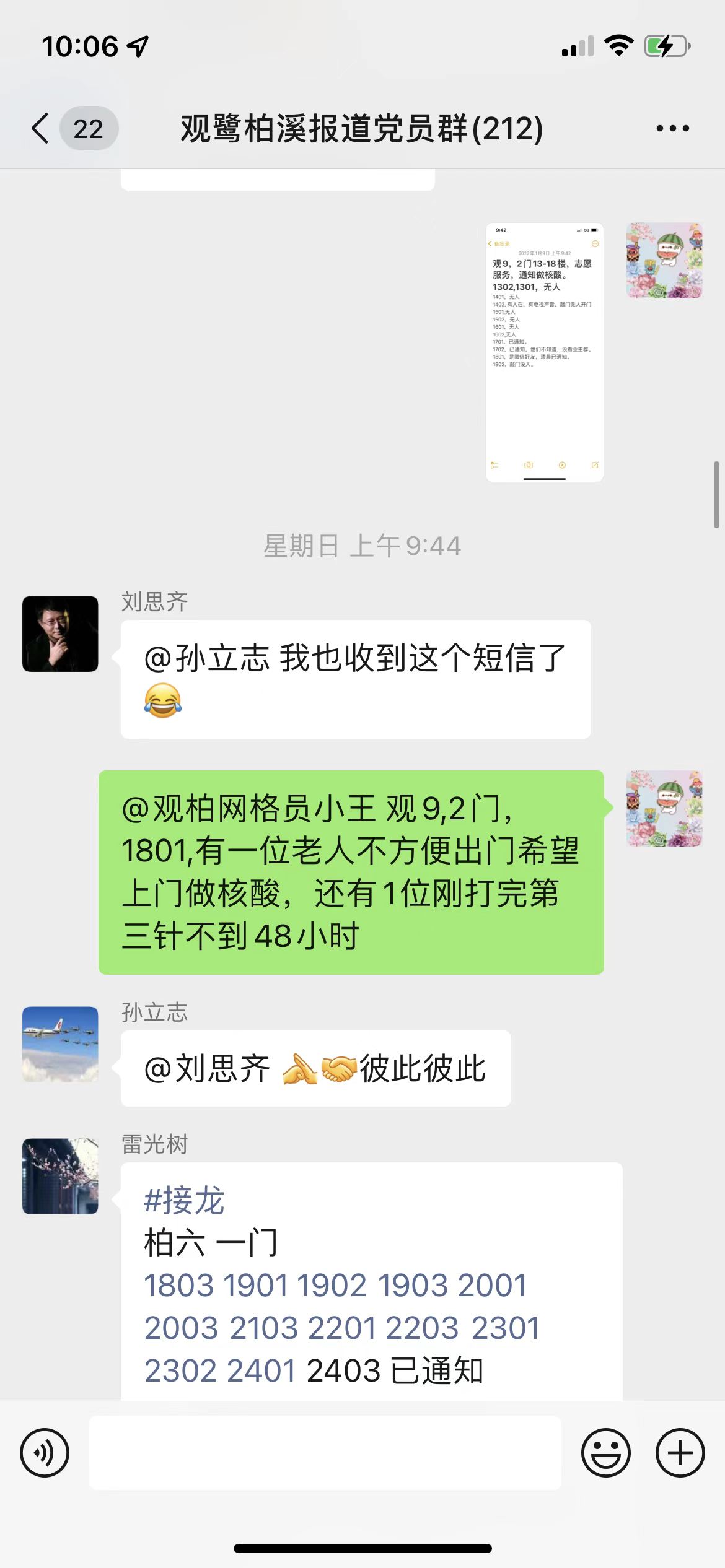Open the emoji sticker panel
Viewport: 725px width, 1568px height.
(605, 1453)
